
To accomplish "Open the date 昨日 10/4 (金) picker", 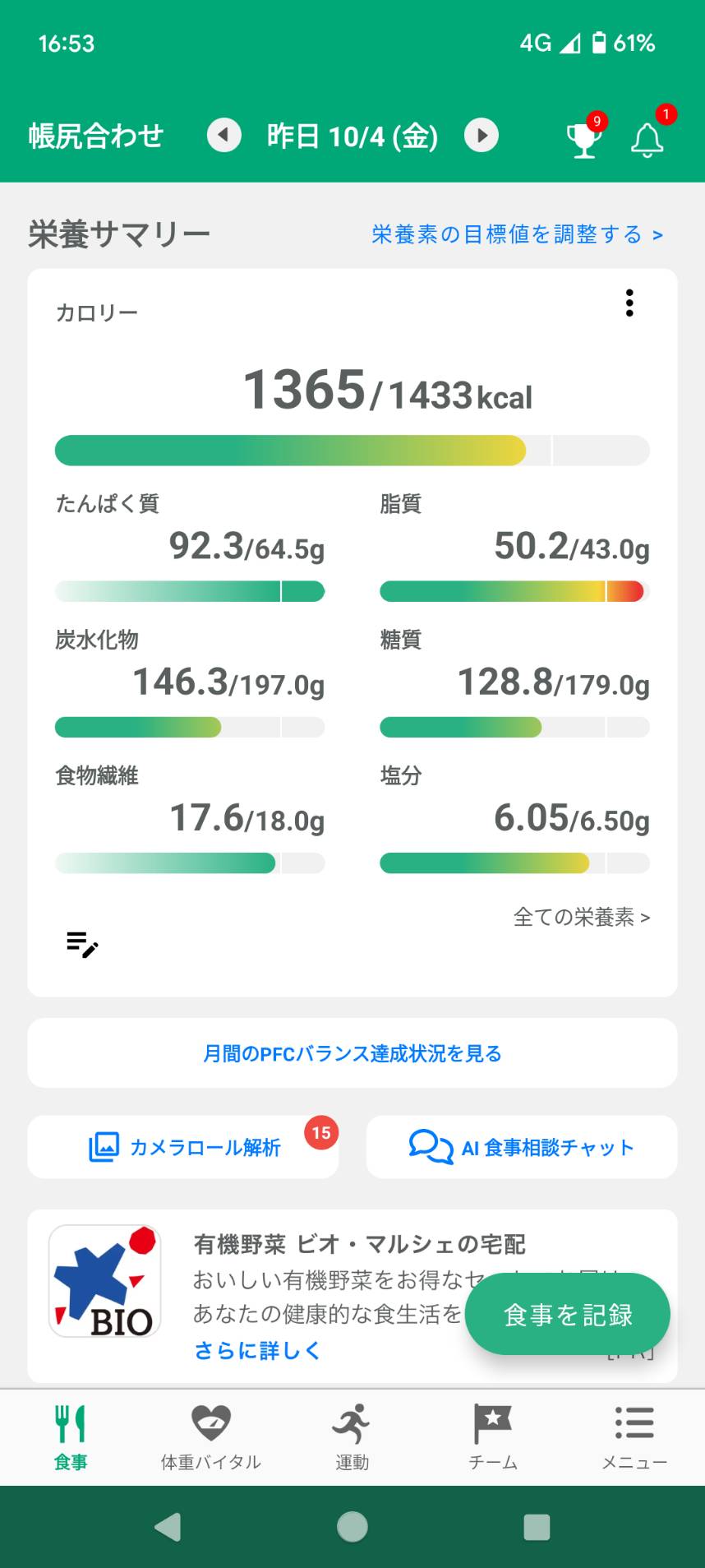I will (x=352, y=136).
